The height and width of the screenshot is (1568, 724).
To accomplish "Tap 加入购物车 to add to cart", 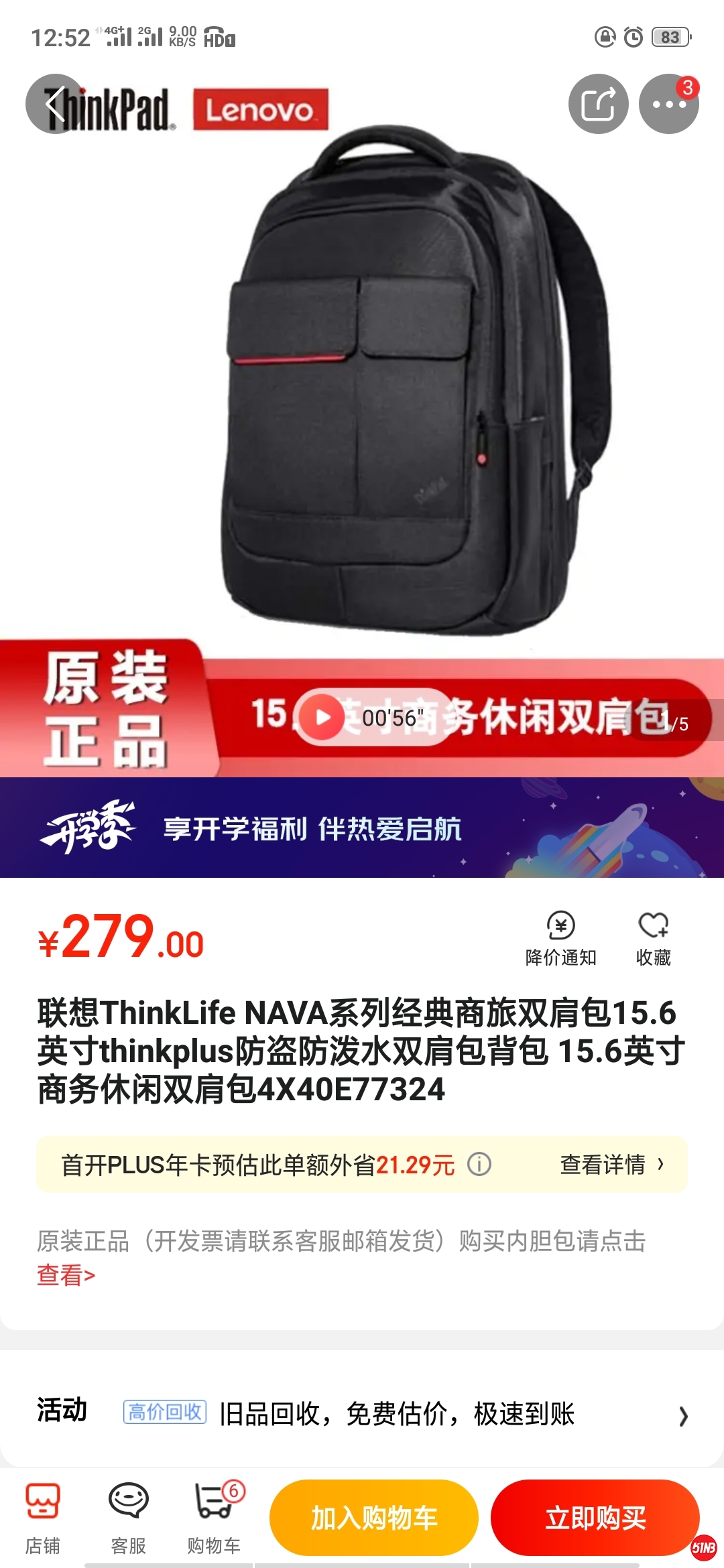I will coord(374,1517).
